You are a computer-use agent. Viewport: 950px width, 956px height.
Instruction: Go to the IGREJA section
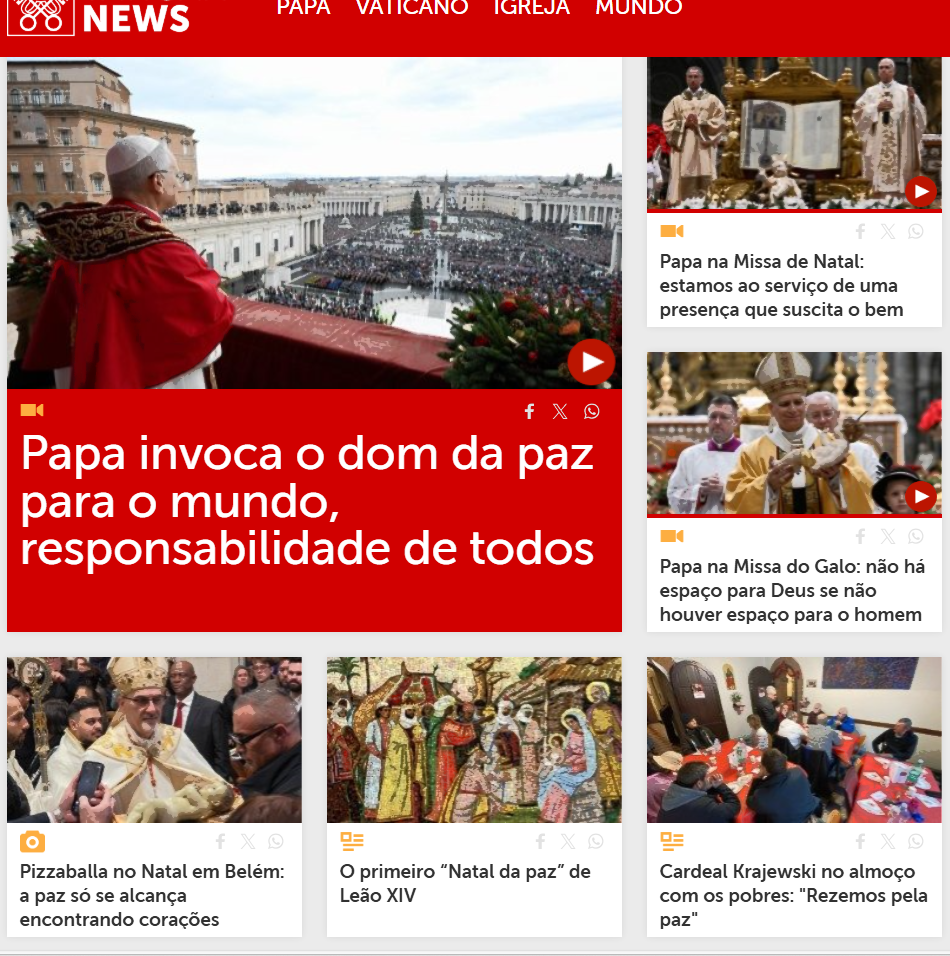coord(531,8)
